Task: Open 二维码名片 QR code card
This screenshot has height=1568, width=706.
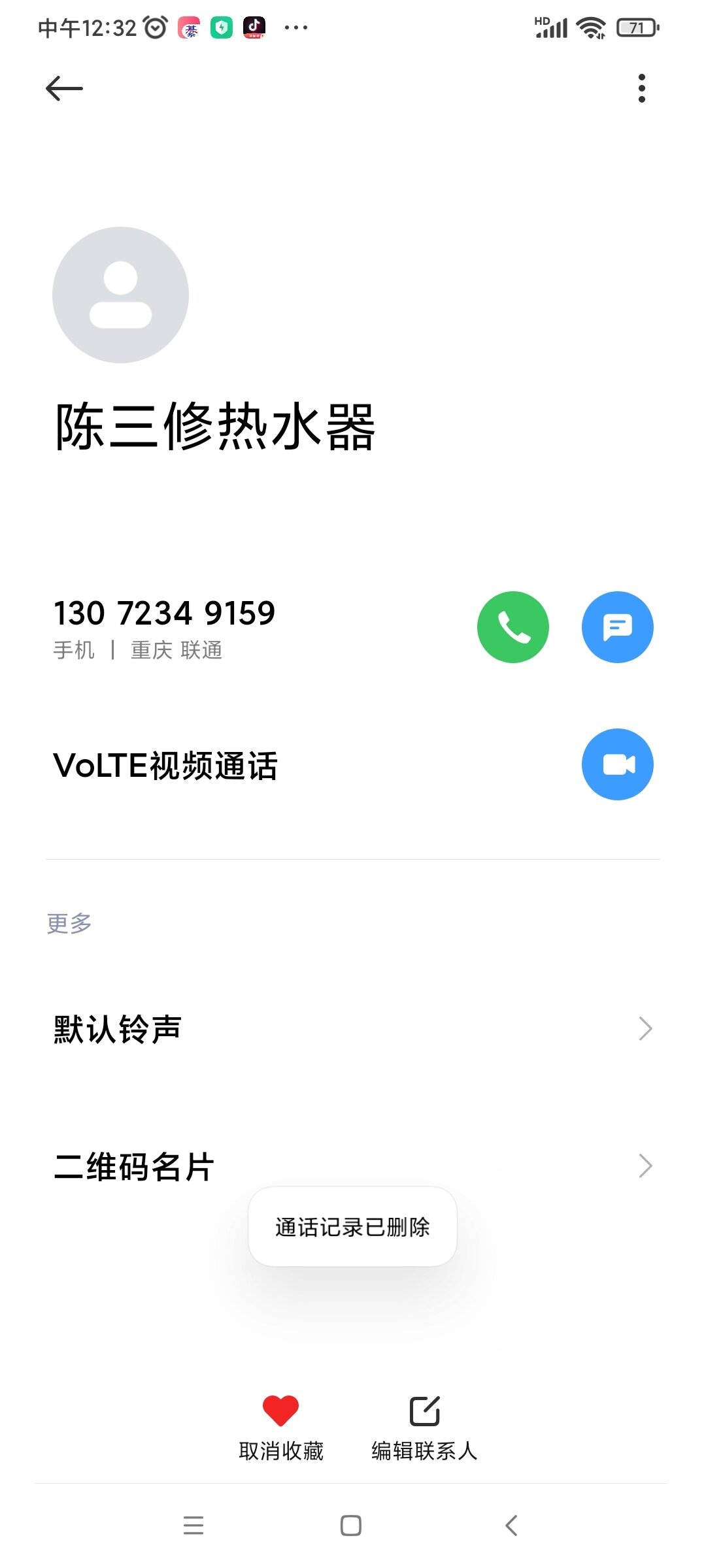Action: tap(353, 1166)
